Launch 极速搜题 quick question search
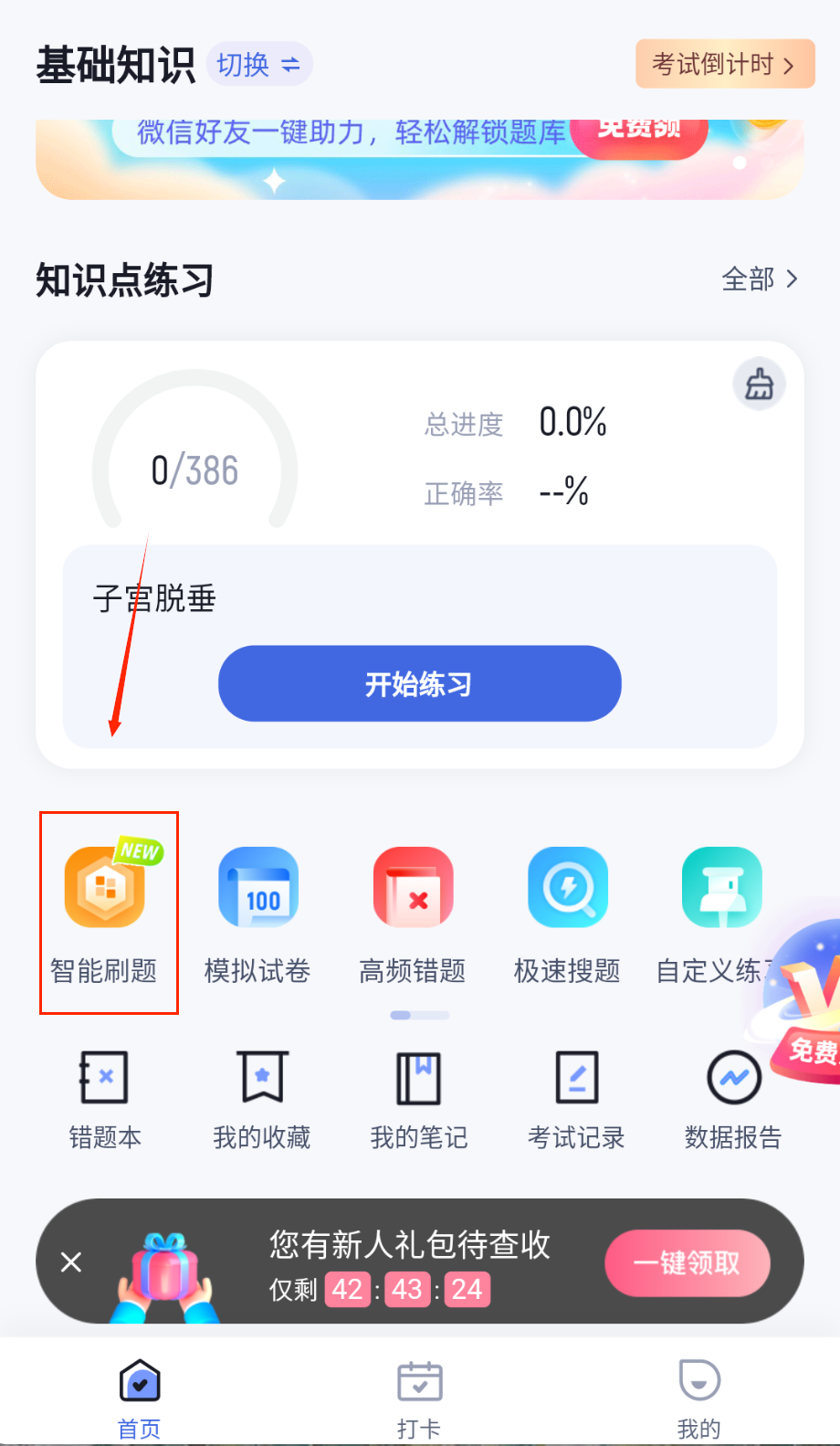Image resolution: width=840 pixels, height=1446 pixels. pyautogui.click(x=567, y=912)
